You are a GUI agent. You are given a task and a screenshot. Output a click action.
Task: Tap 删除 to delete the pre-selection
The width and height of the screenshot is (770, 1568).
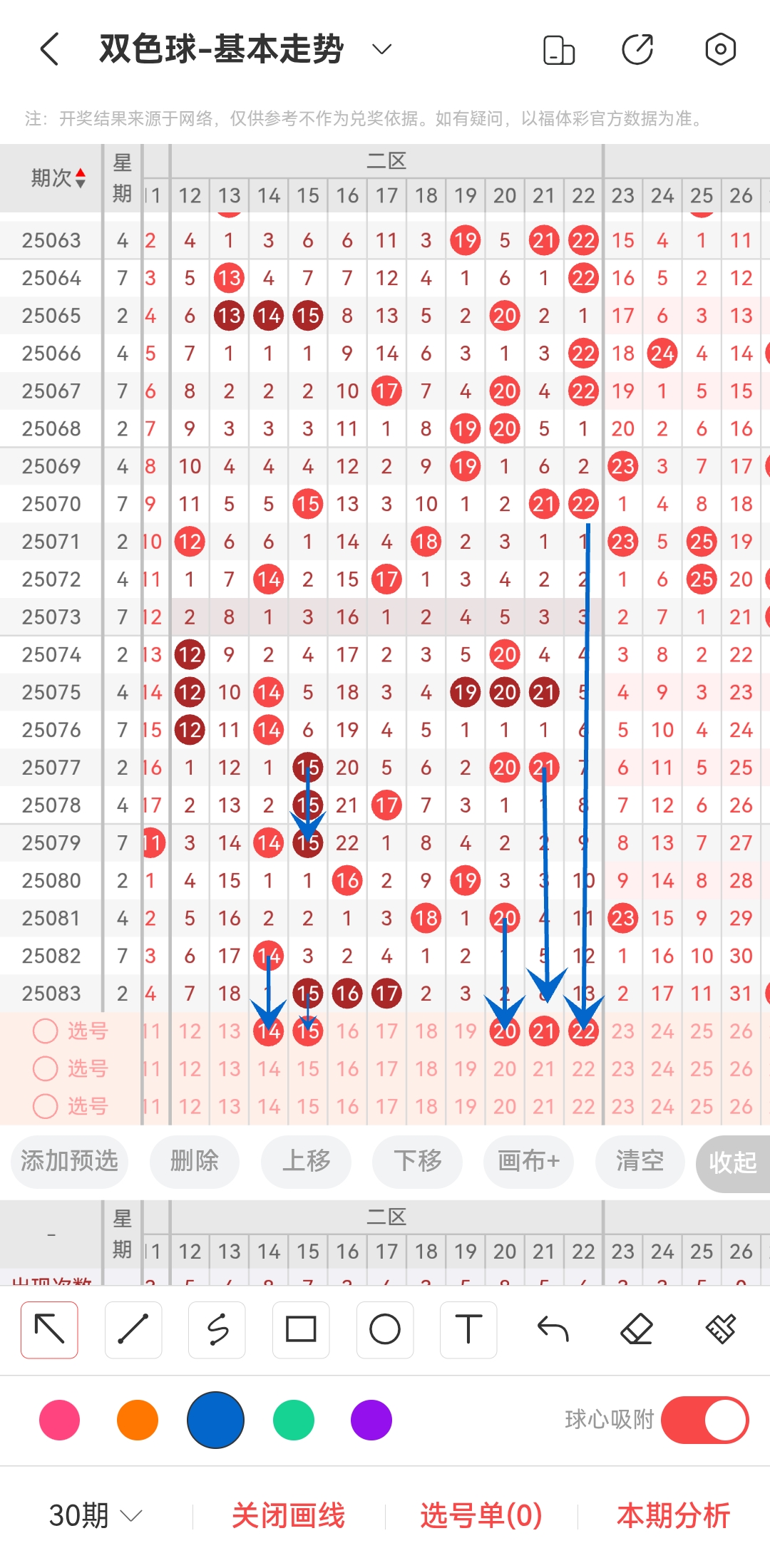tap(194, 1161)
